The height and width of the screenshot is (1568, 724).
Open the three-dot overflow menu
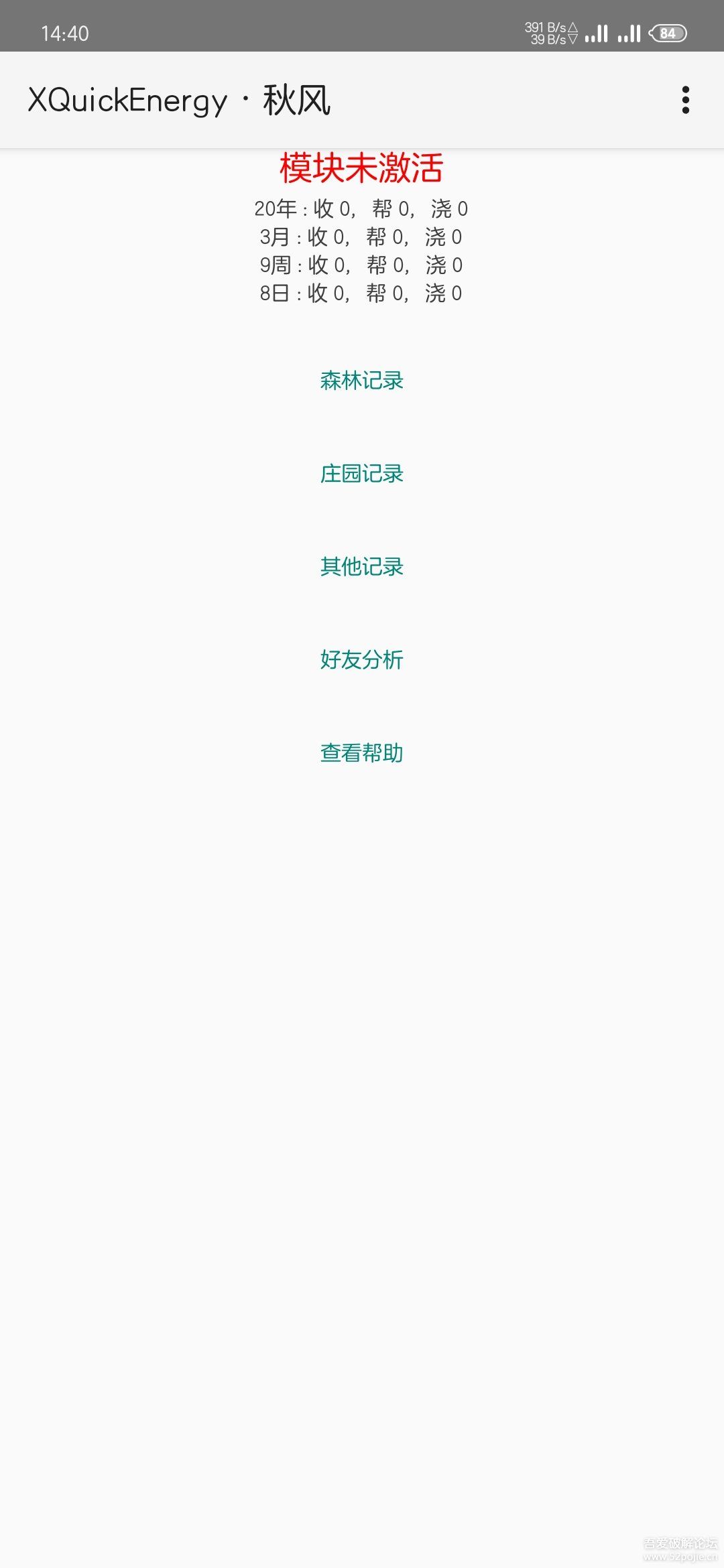pyautogui.click(x=685, y=100)
